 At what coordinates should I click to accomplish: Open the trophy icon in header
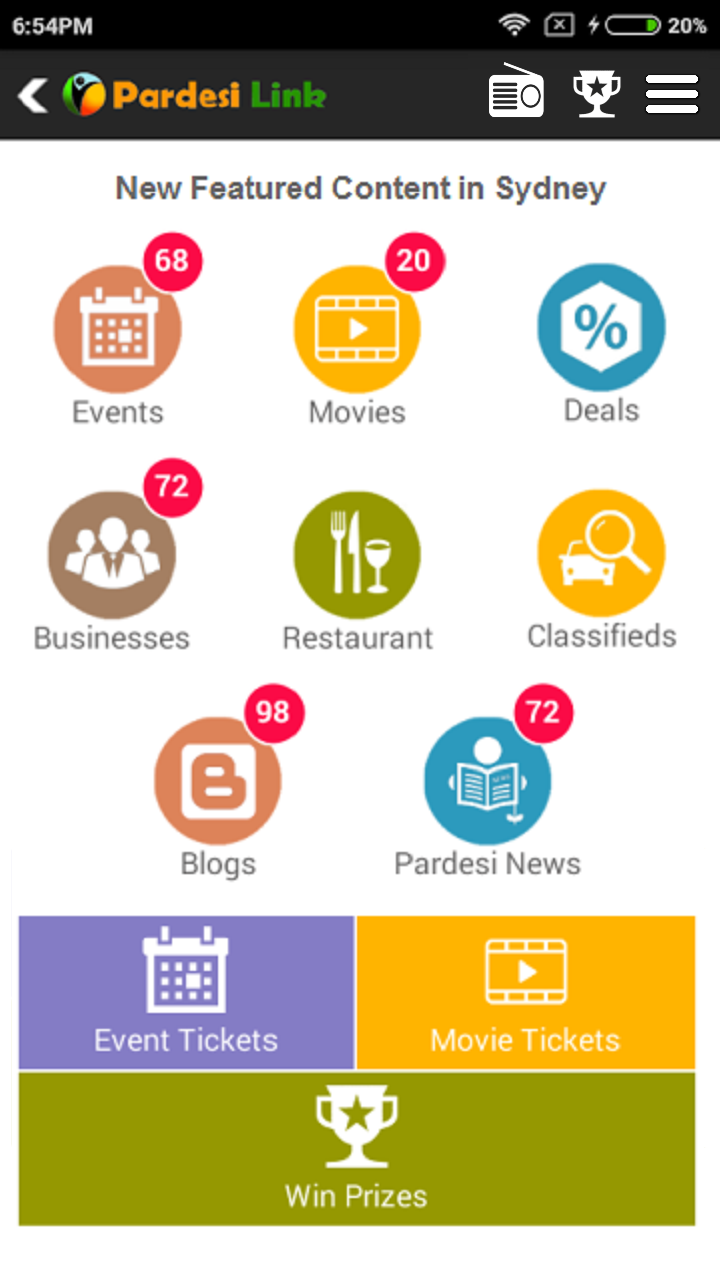click(596, 94)
